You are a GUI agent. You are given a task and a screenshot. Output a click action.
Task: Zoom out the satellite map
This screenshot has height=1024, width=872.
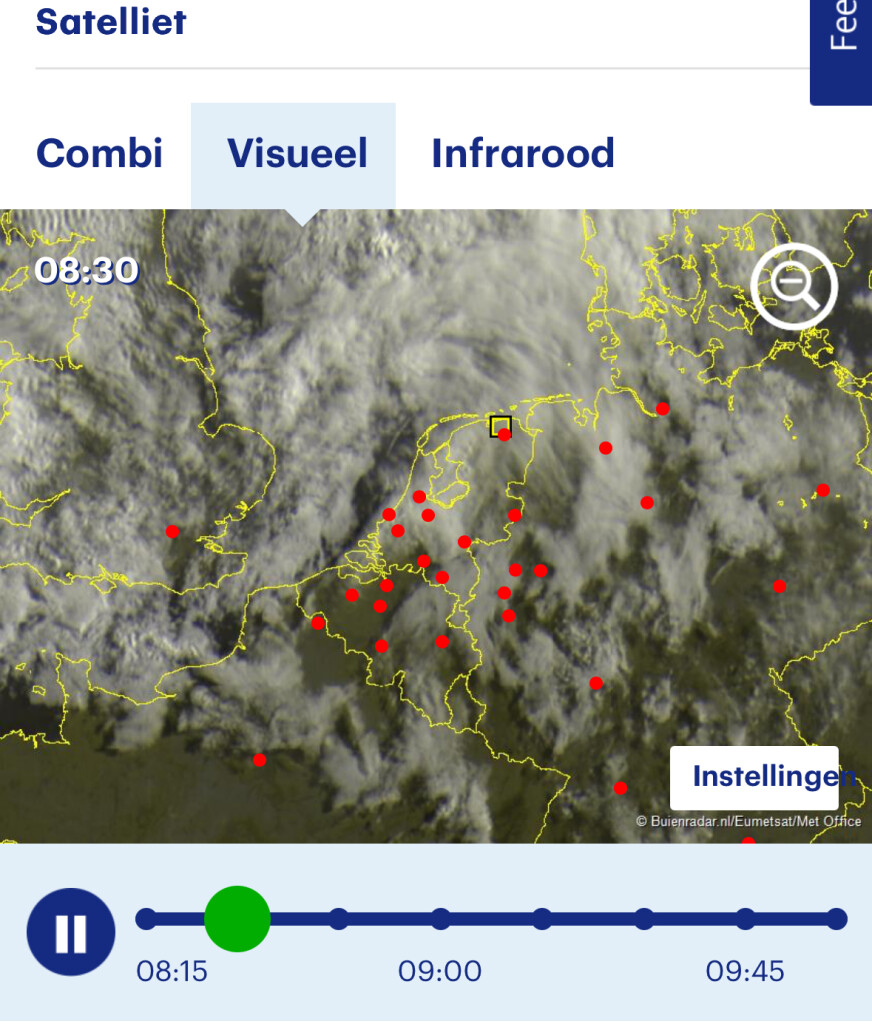[x=794, y=287]
